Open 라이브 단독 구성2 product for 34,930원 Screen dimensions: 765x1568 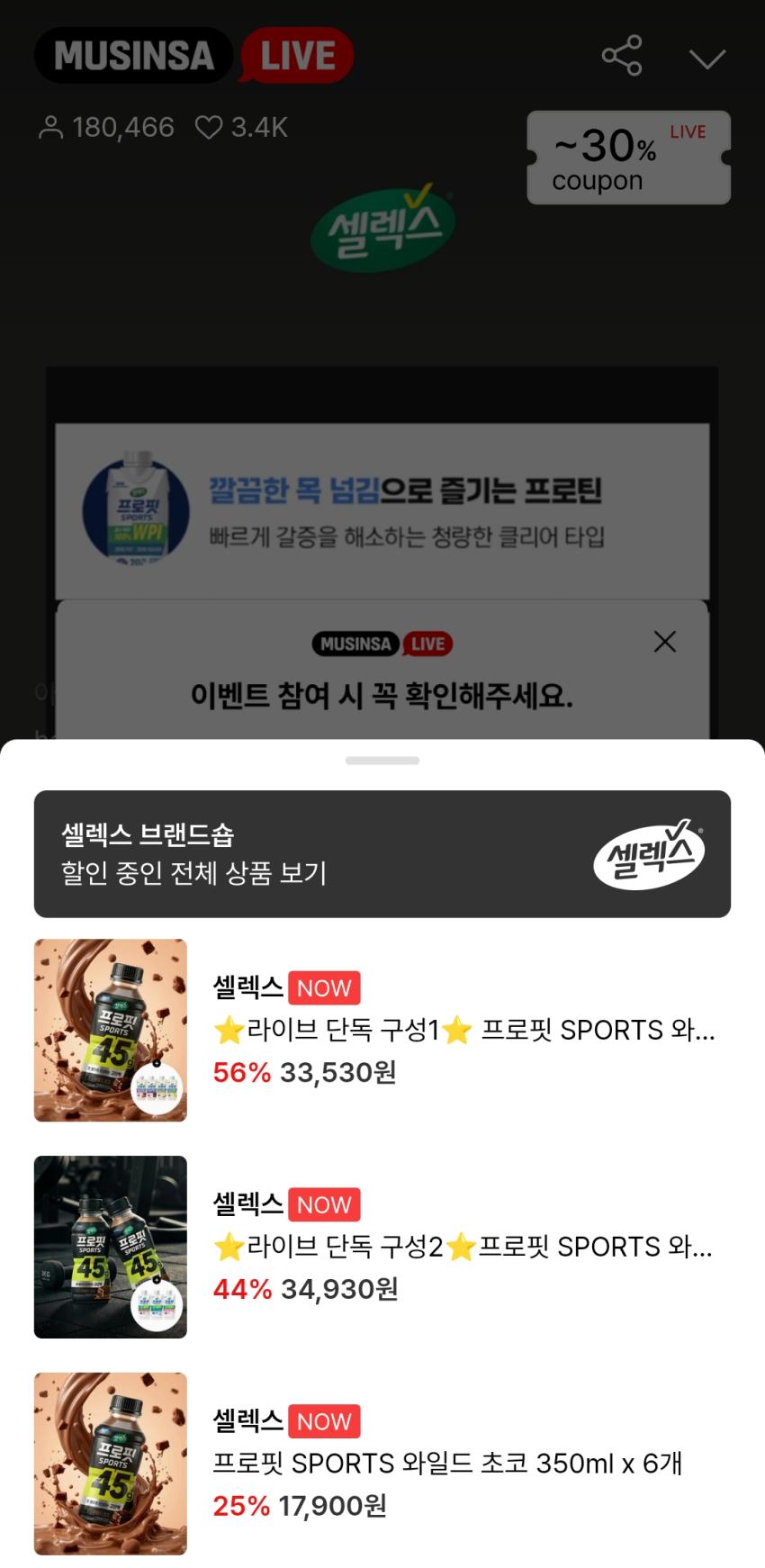pyautogui.click(x=463, y=1247)
